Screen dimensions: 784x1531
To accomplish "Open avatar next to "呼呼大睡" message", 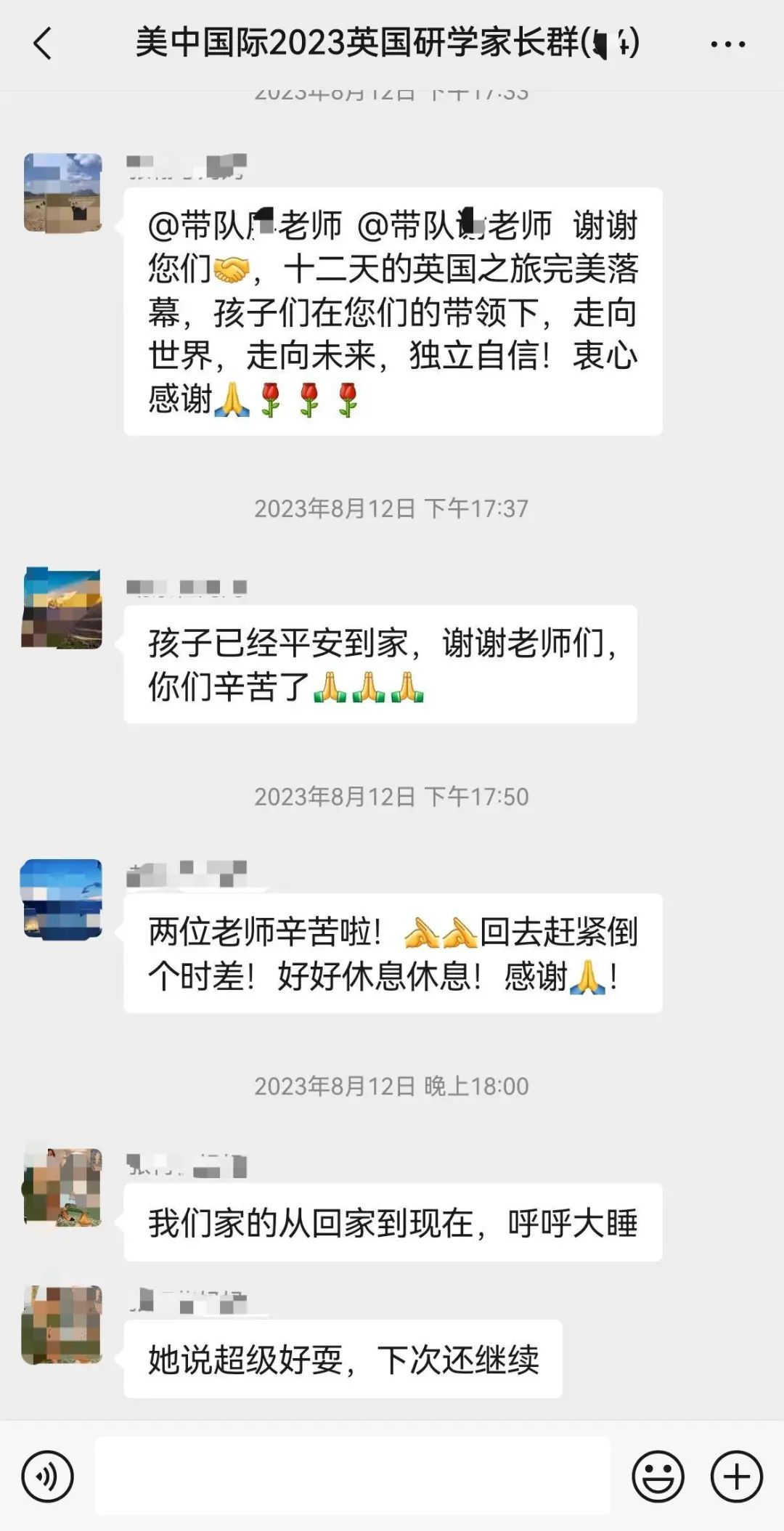I will pos(62,1187).
